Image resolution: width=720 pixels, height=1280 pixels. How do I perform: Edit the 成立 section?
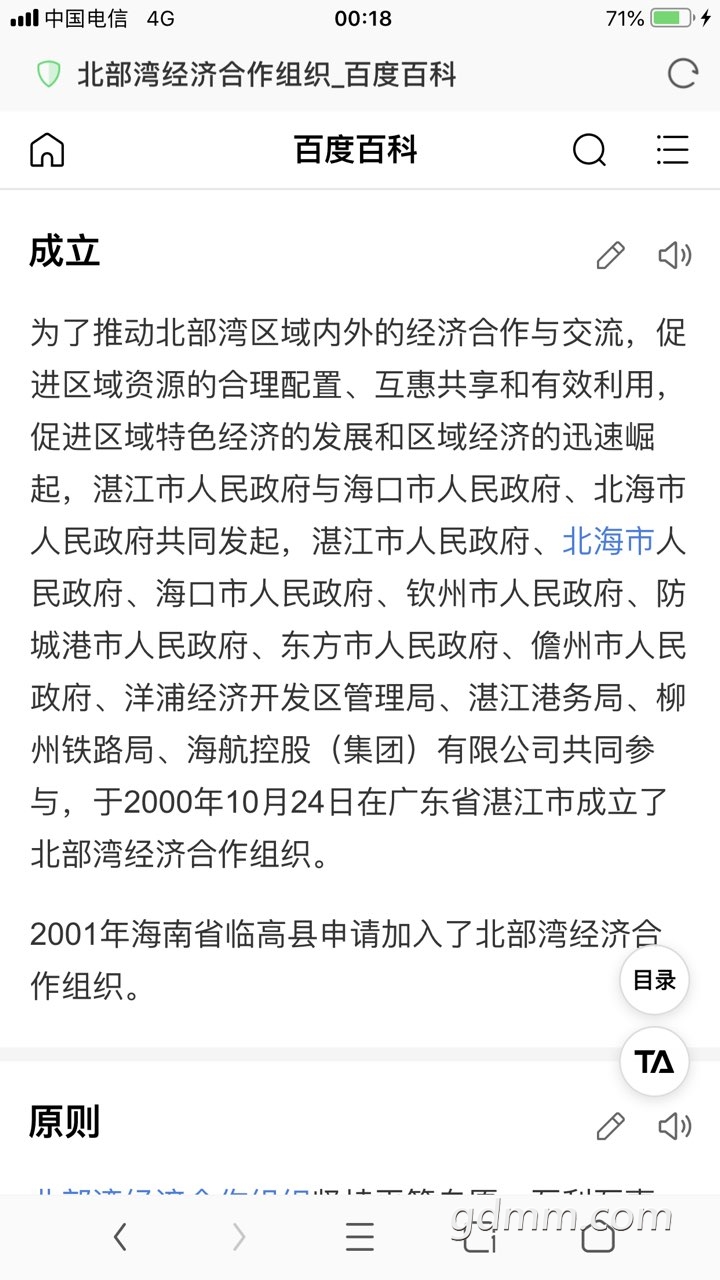[x=610, y=256]
